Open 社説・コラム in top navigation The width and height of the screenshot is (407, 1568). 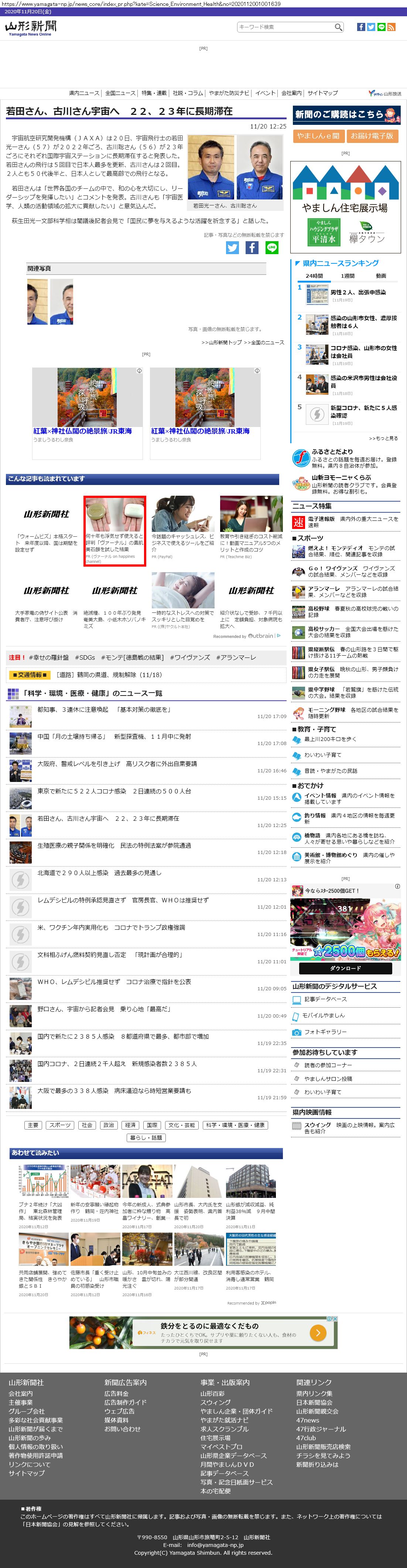coord(187,93)
